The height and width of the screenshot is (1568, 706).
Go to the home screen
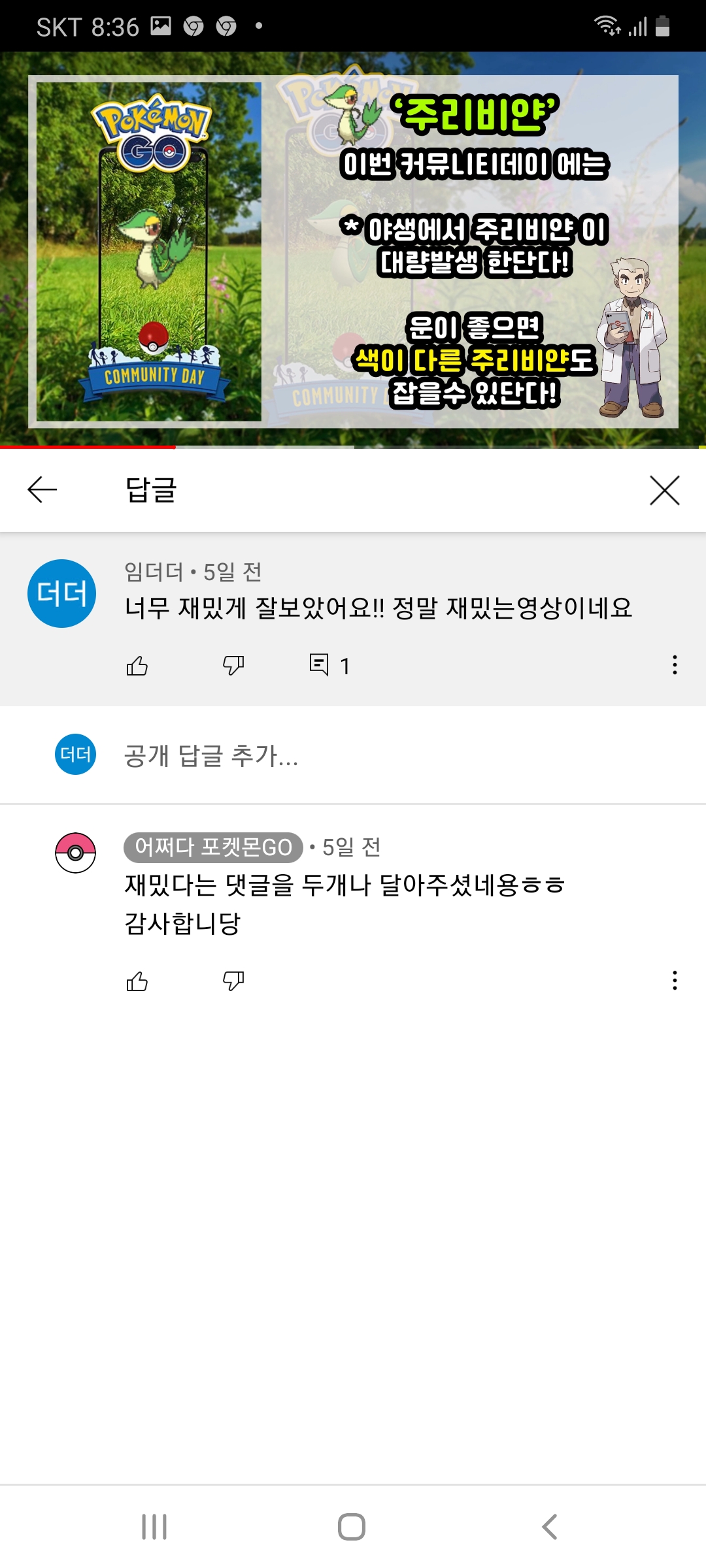(x=352, y=1527)
